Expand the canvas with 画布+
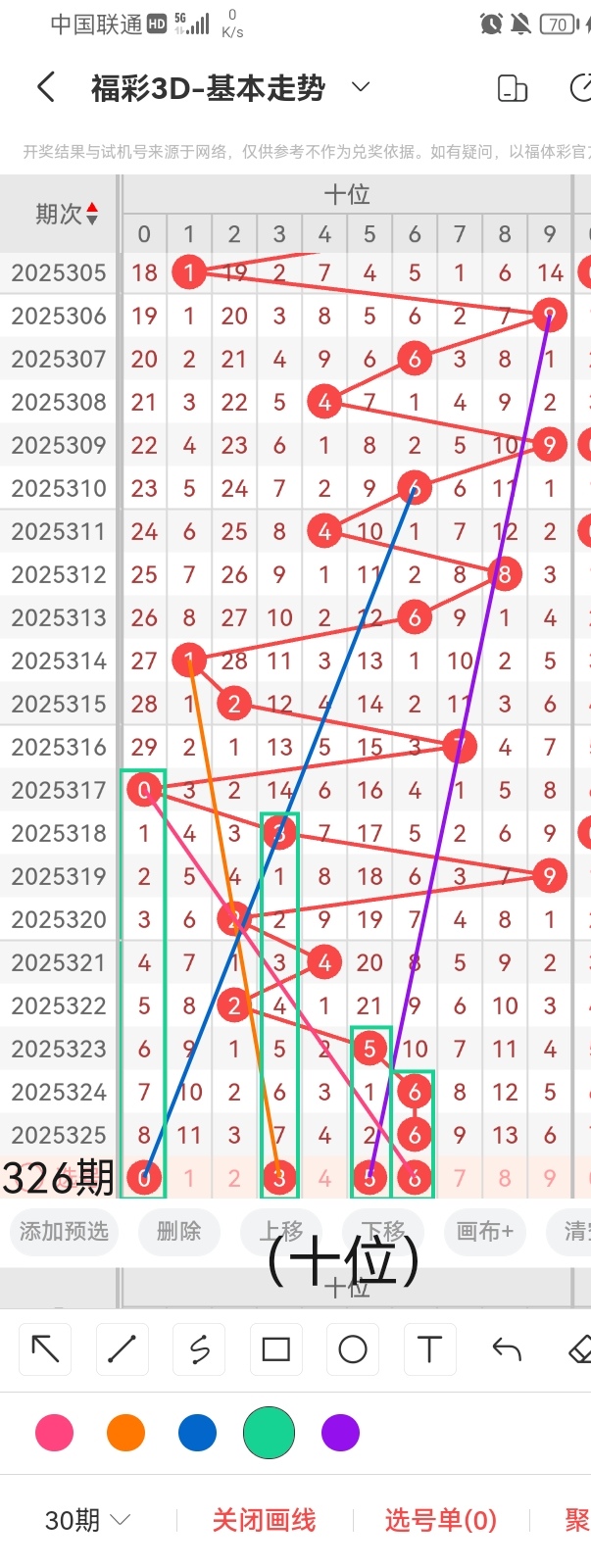This screenshot has height=1568, width=591. pos(485,1231)
